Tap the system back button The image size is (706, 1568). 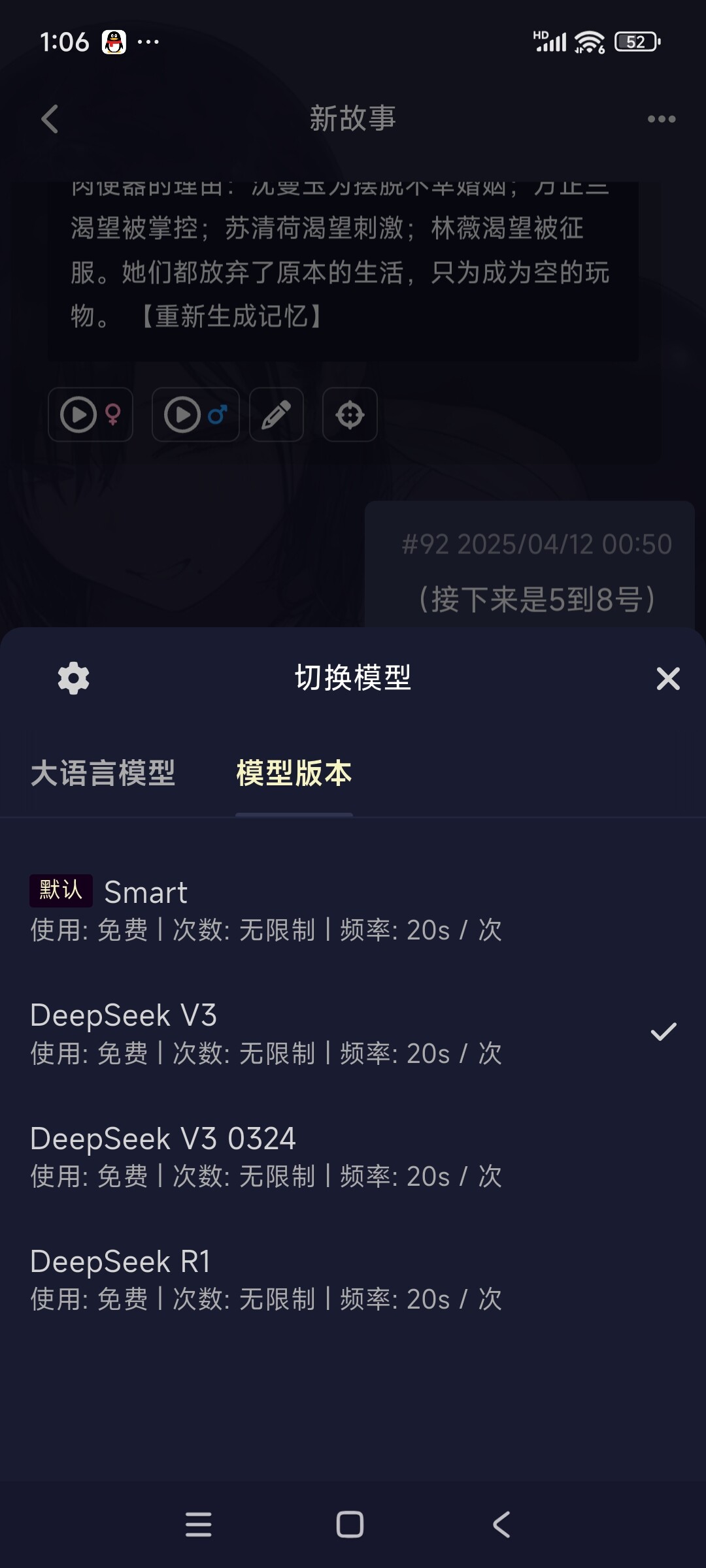[x=501, y=1524]
